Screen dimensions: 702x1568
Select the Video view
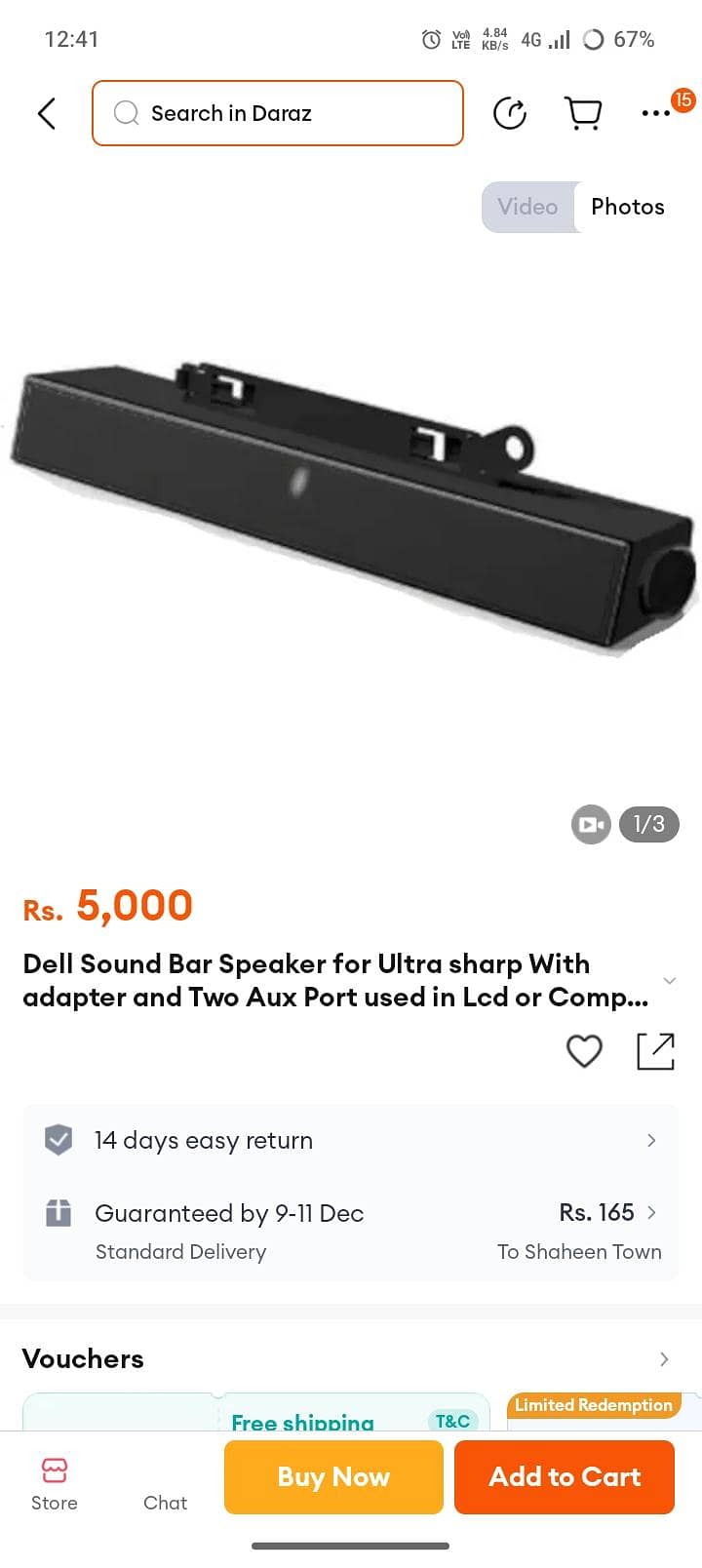[x=527, y=207]
